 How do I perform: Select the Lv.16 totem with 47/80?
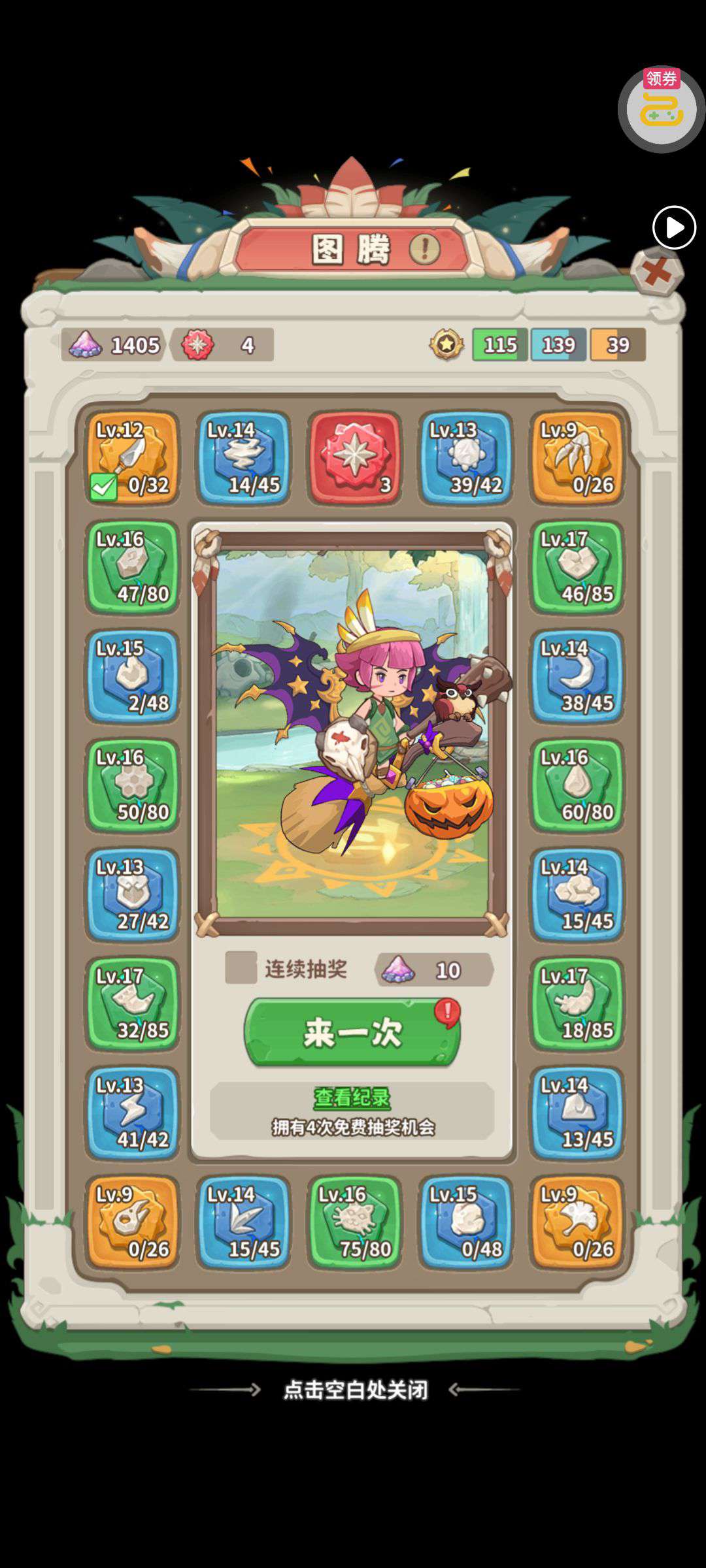pyautogui.click(x=133, y=566)
